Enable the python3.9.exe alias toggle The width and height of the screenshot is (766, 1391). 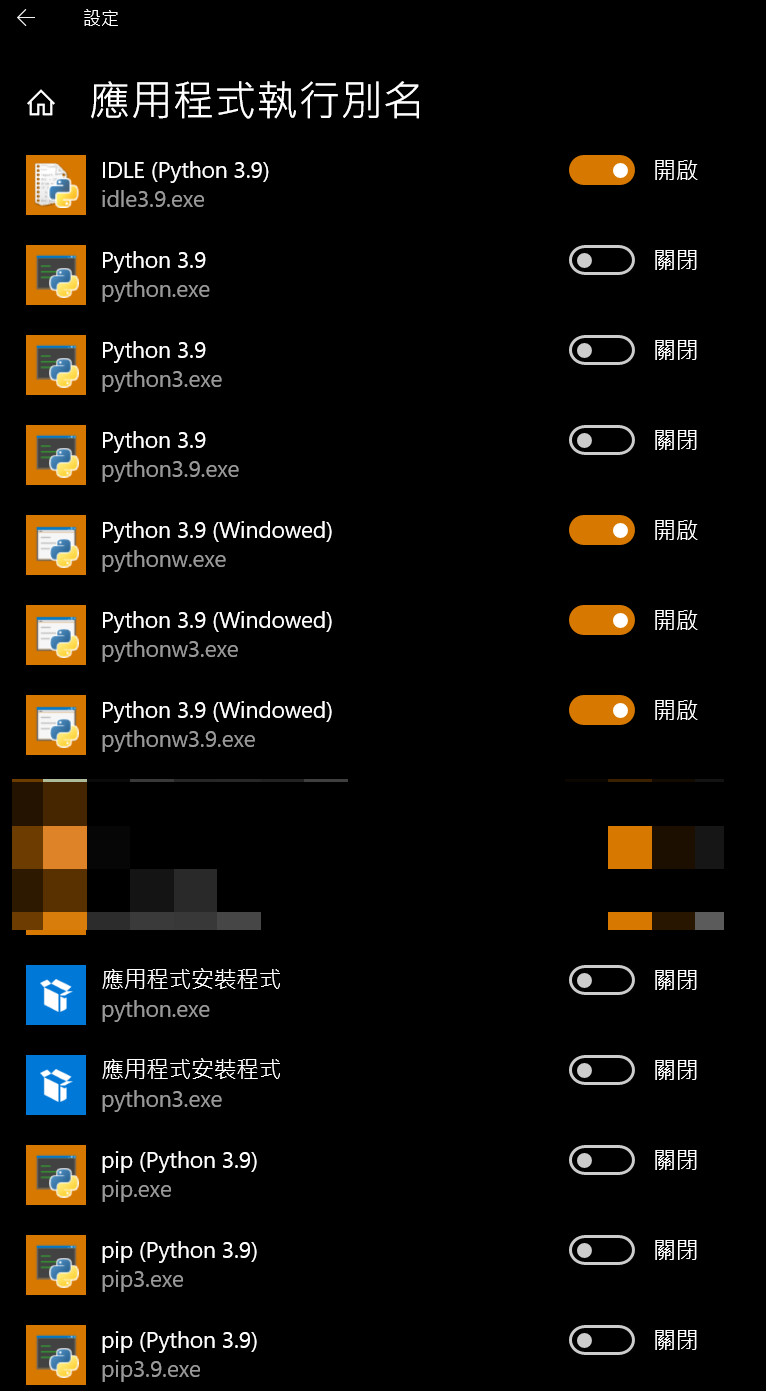pyautogui.click(x=601, y=440)
